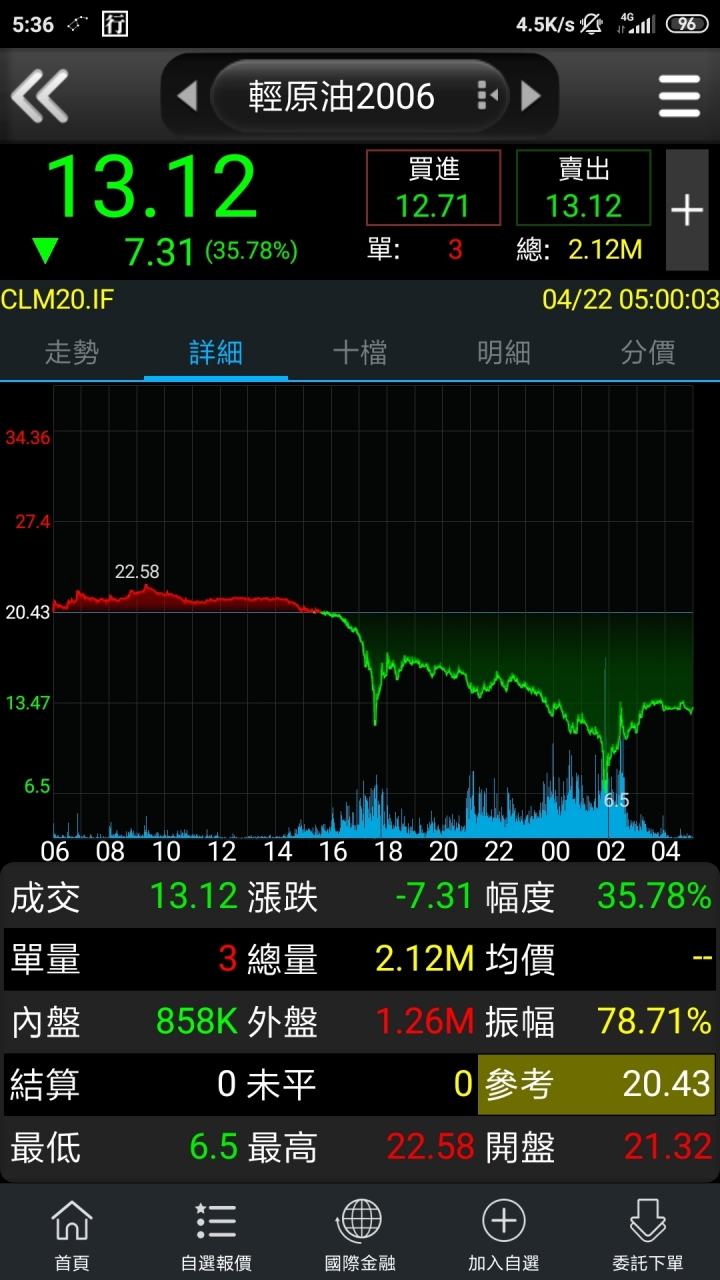Select the 詳細 tab

pyautogui.click(x=216, y=352)
